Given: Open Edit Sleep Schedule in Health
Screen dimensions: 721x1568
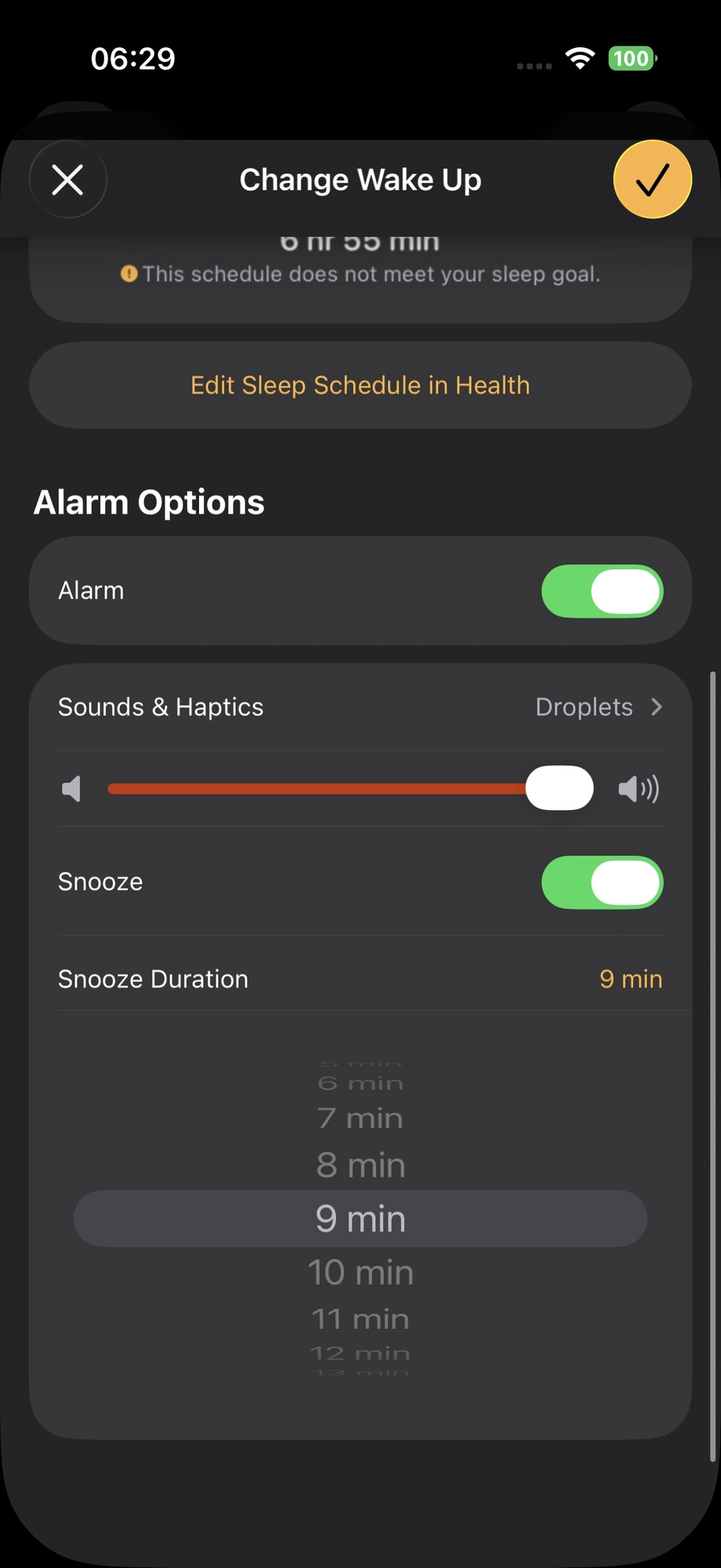Looking at the screenshot, I should click(360, 385).
